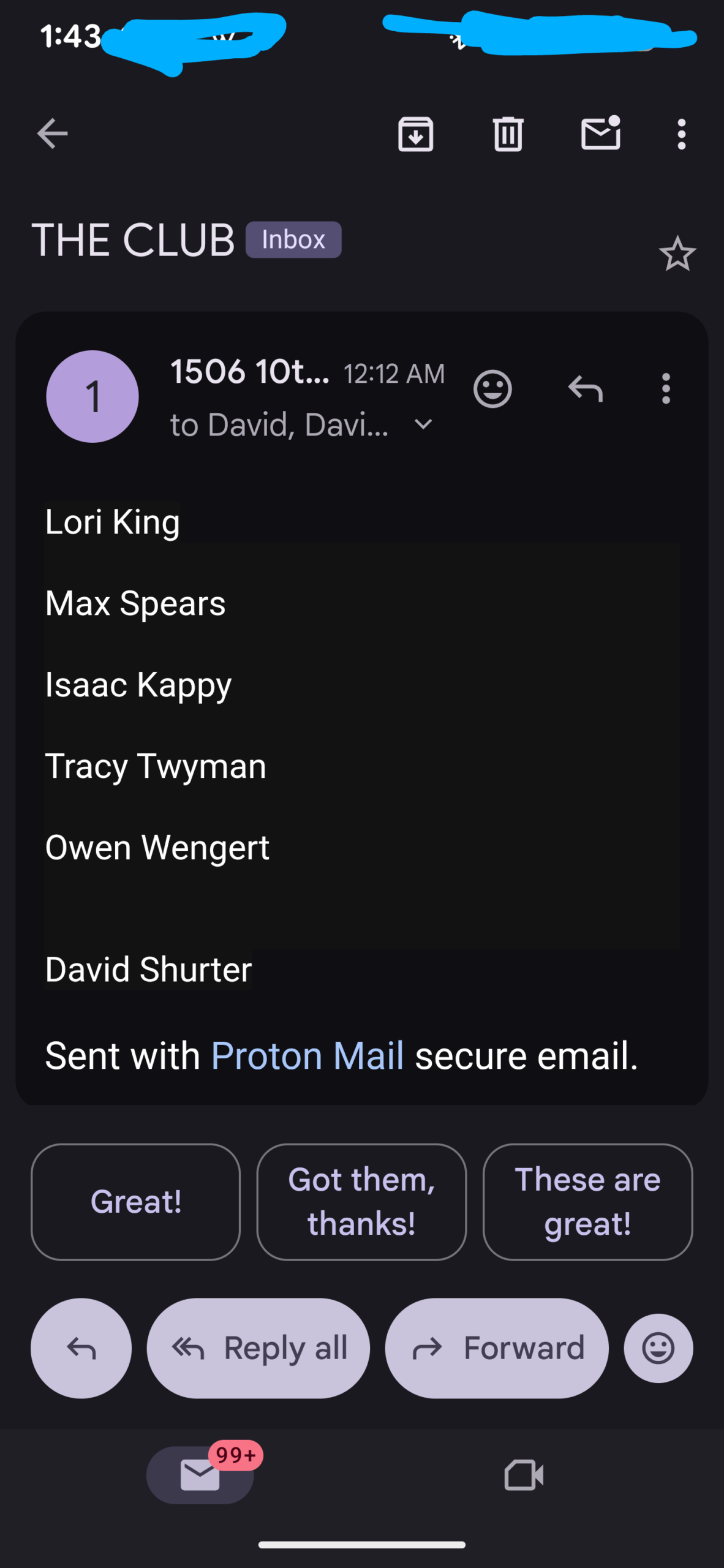Select "Got them, thanks!" suggested reply
The image size is (724, 1568).
pyautogui.click(x=361, y=1201)
